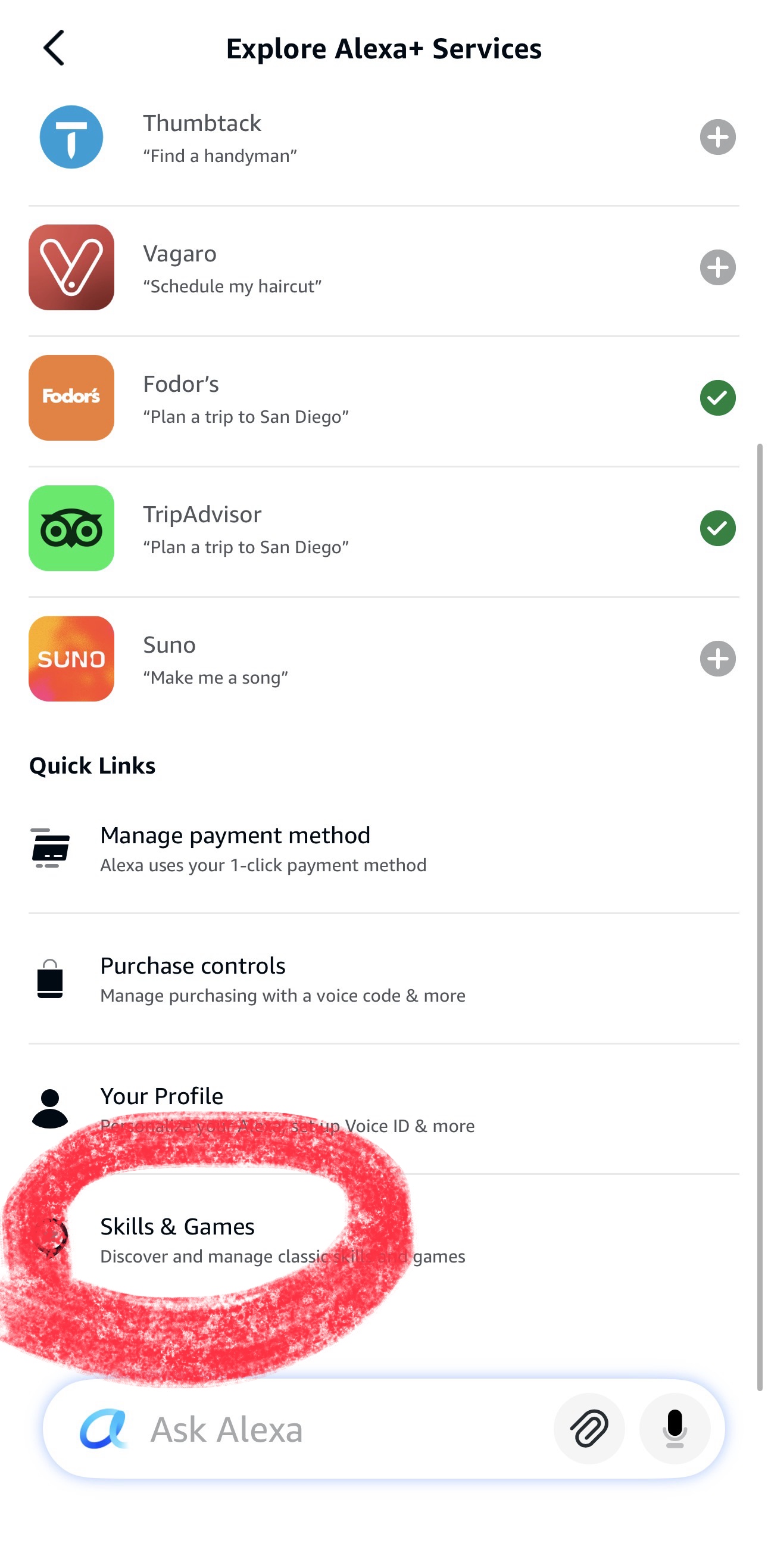The image size is (768, 1568).
Task: Add the Thumbtack service
Action: (717, 137)
